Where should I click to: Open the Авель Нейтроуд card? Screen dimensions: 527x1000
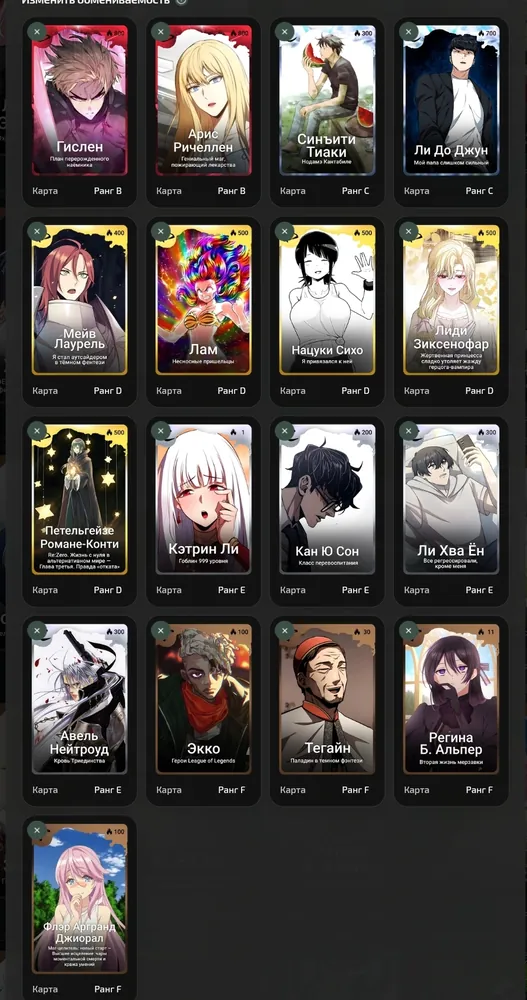tap(80, 699)
